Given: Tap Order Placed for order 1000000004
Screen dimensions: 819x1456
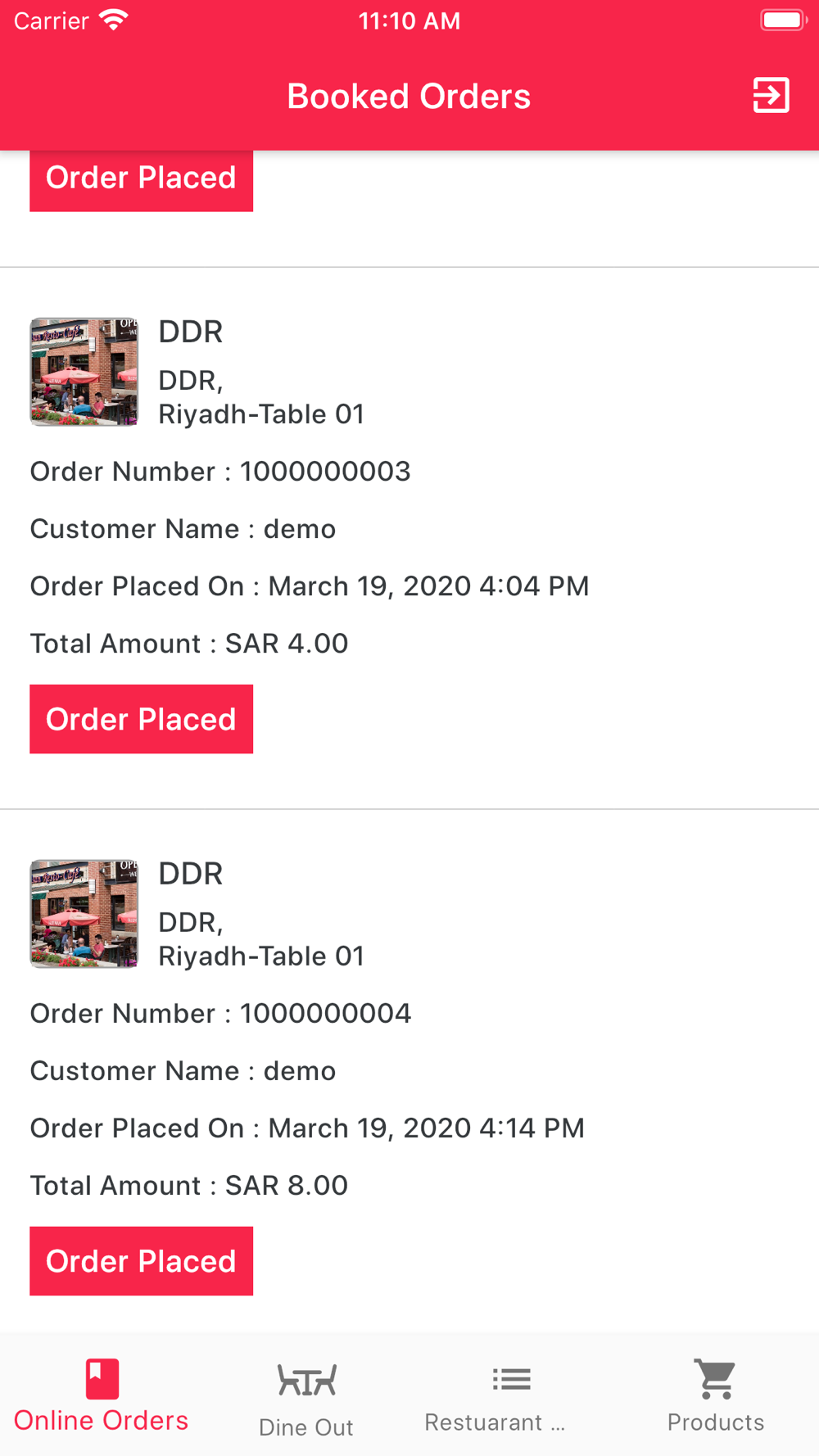Looking at the screenshot, I should coord(142,1261).
